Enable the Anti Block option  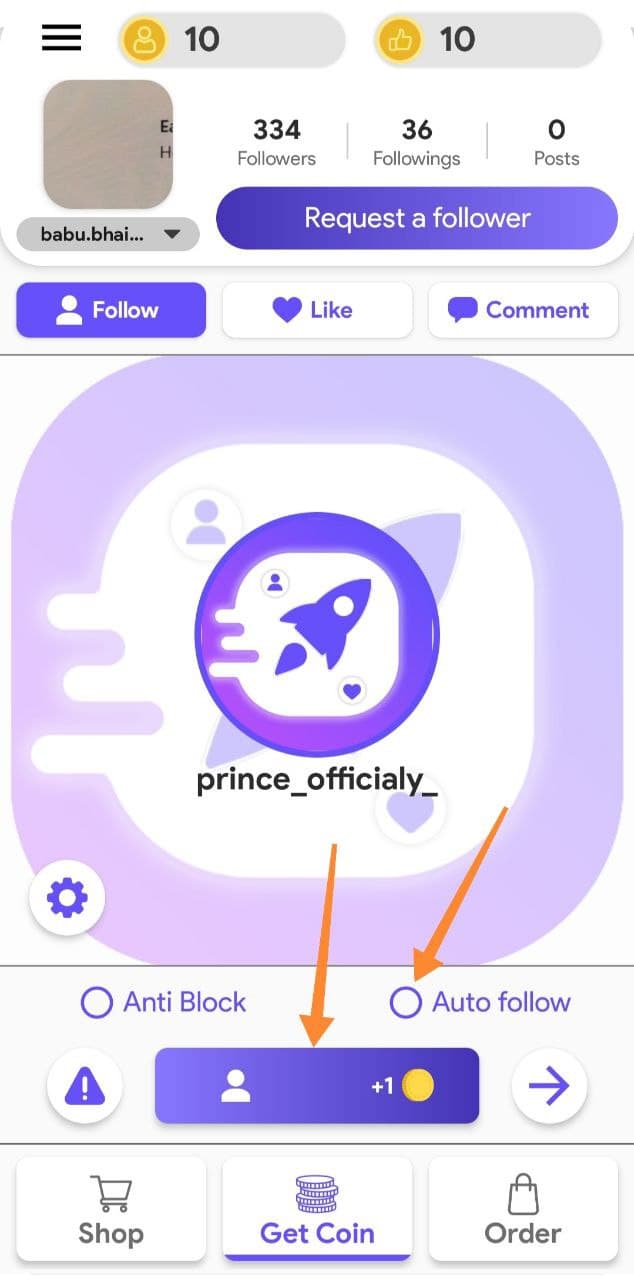point(97,1002)
